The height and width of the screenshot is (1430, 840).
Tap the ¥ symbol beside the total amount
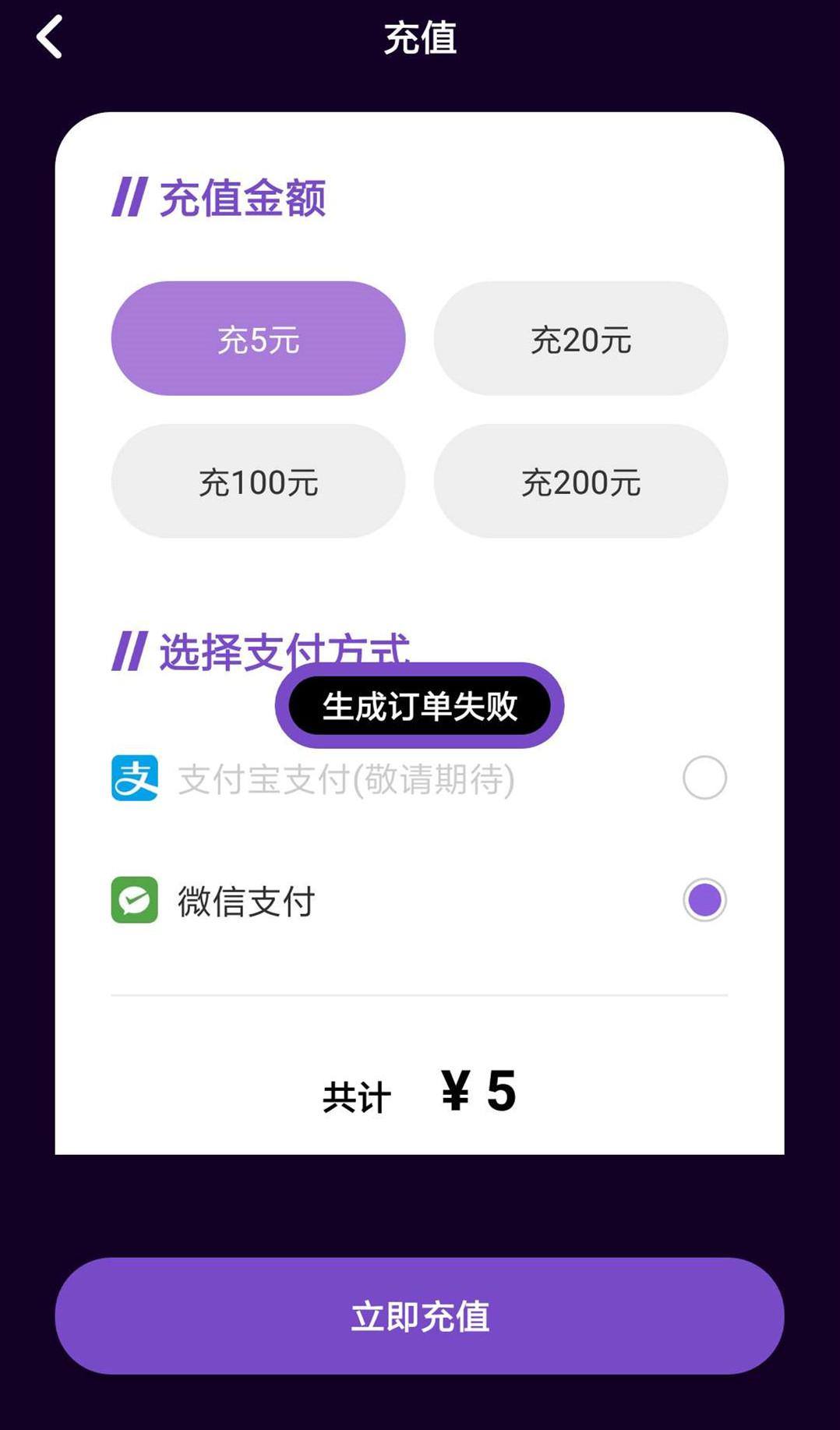tap(456, 1091)
